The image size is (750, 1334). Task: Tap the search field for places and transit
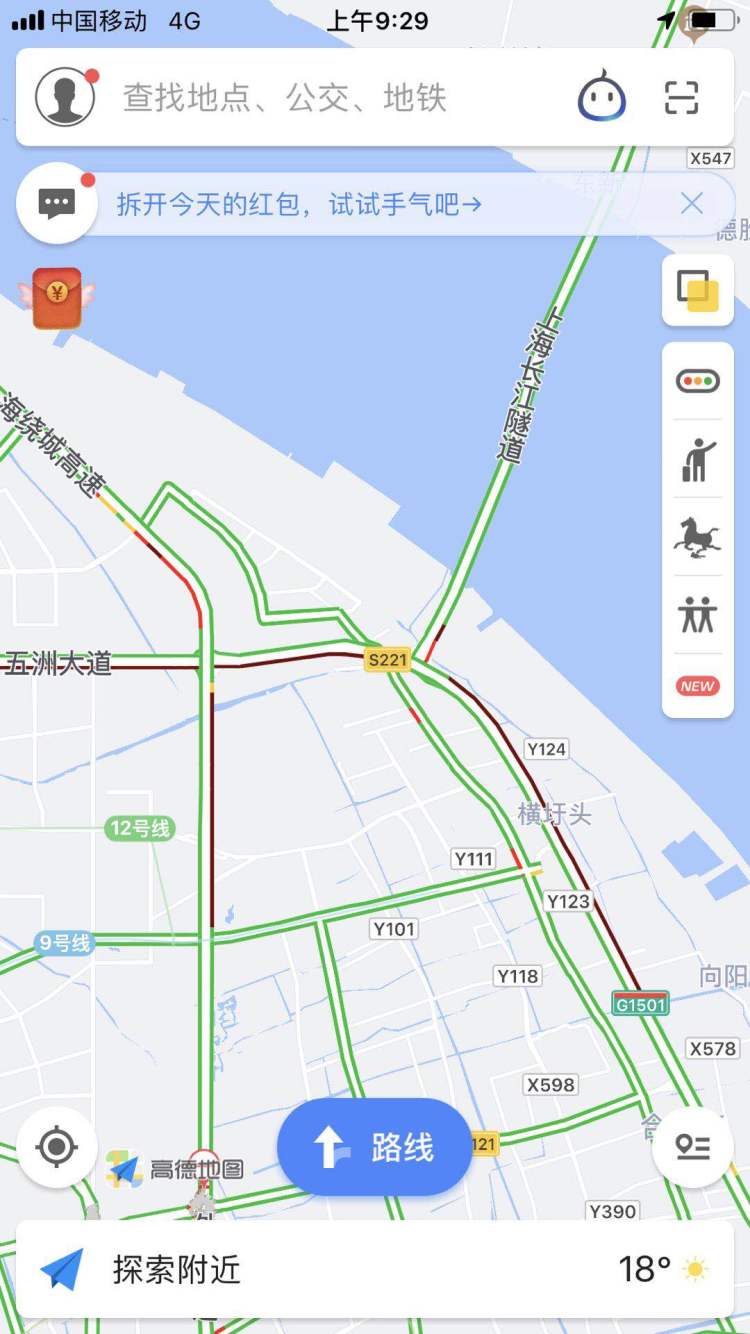(330, 98)
